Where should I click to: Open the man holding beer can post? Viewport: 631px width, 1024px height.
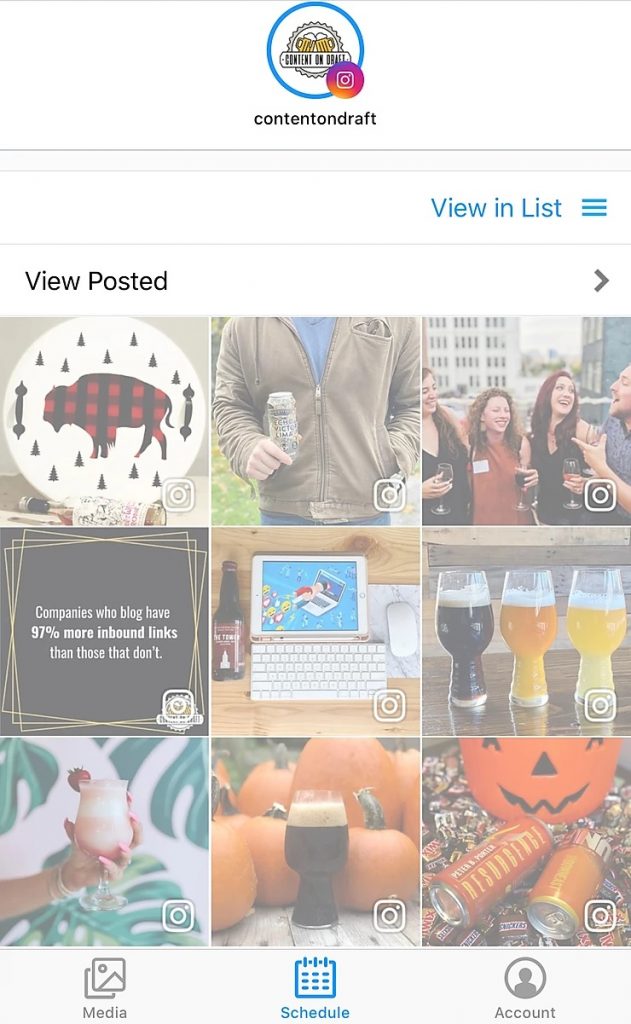click(315, 421)
